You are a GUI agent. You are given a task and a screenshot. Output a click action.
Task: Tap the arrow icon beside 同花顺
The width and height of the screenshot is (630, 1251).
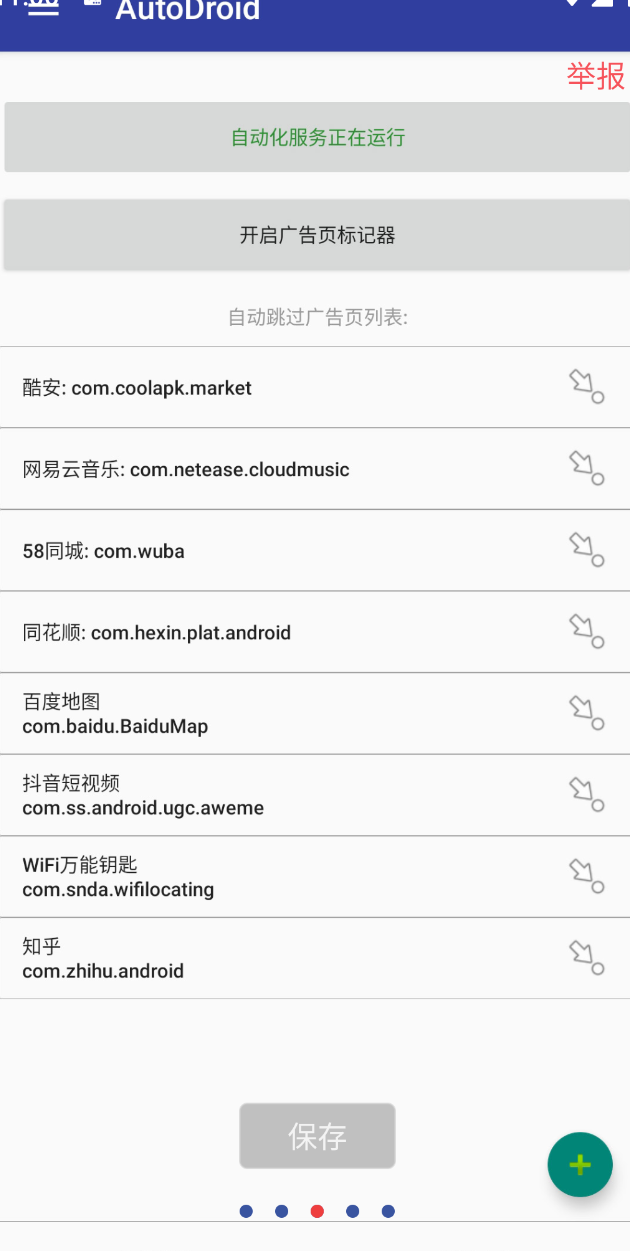586,631
